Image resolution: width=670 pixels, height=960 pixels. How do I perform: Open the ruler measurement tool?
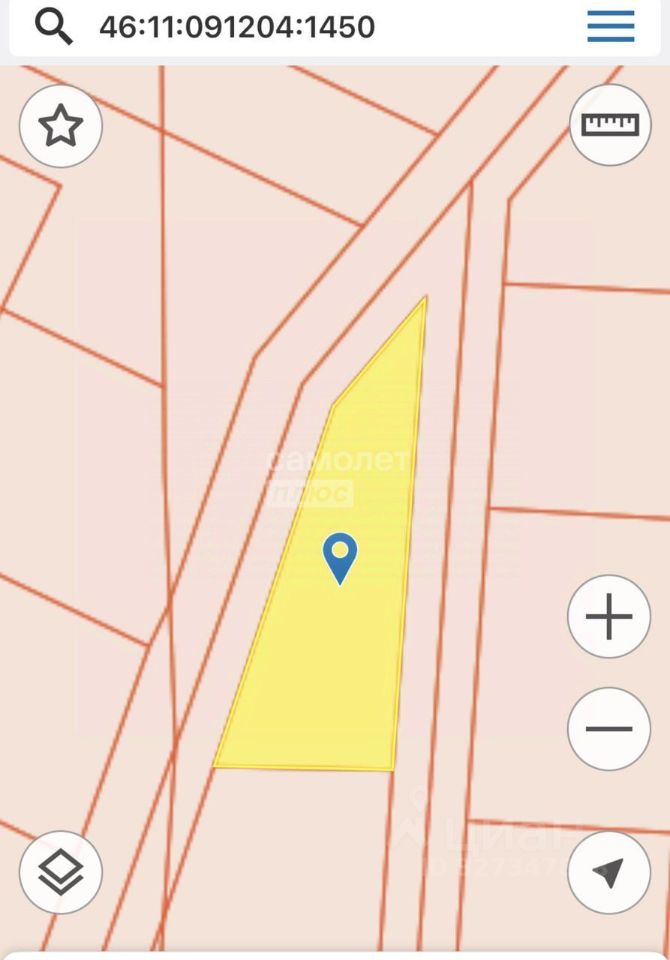(609, 124)
